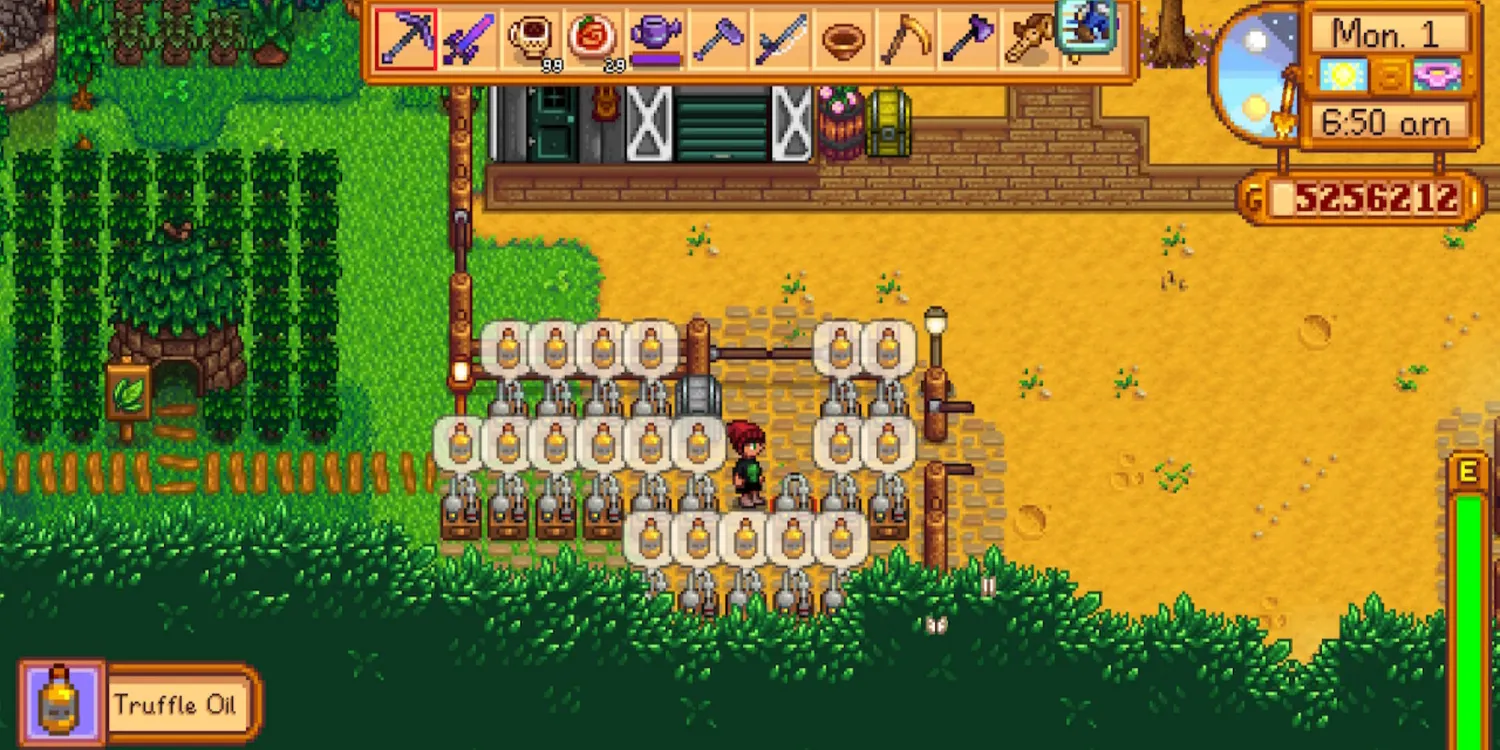Tap the Truffle Oil item icon
The image size is (1500, 750).
[61, 704]
